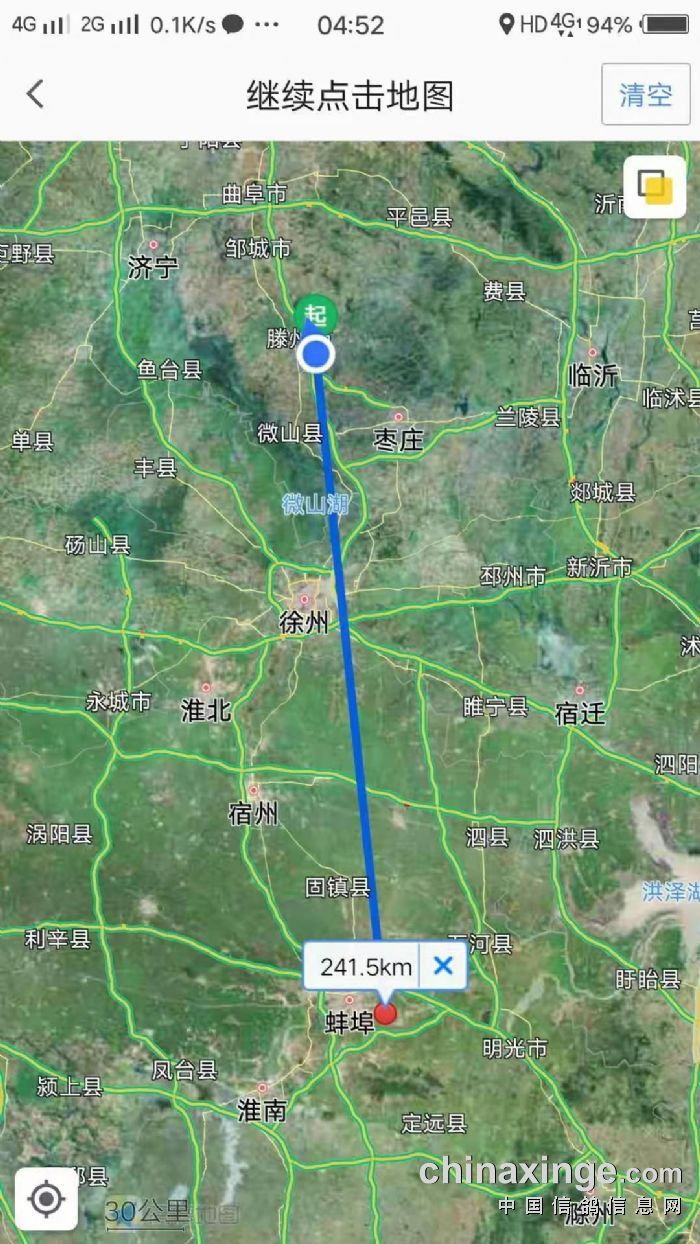Select the green 起 start marker
This screenshot has width=700, height=1244.
(x=317, y=315)
